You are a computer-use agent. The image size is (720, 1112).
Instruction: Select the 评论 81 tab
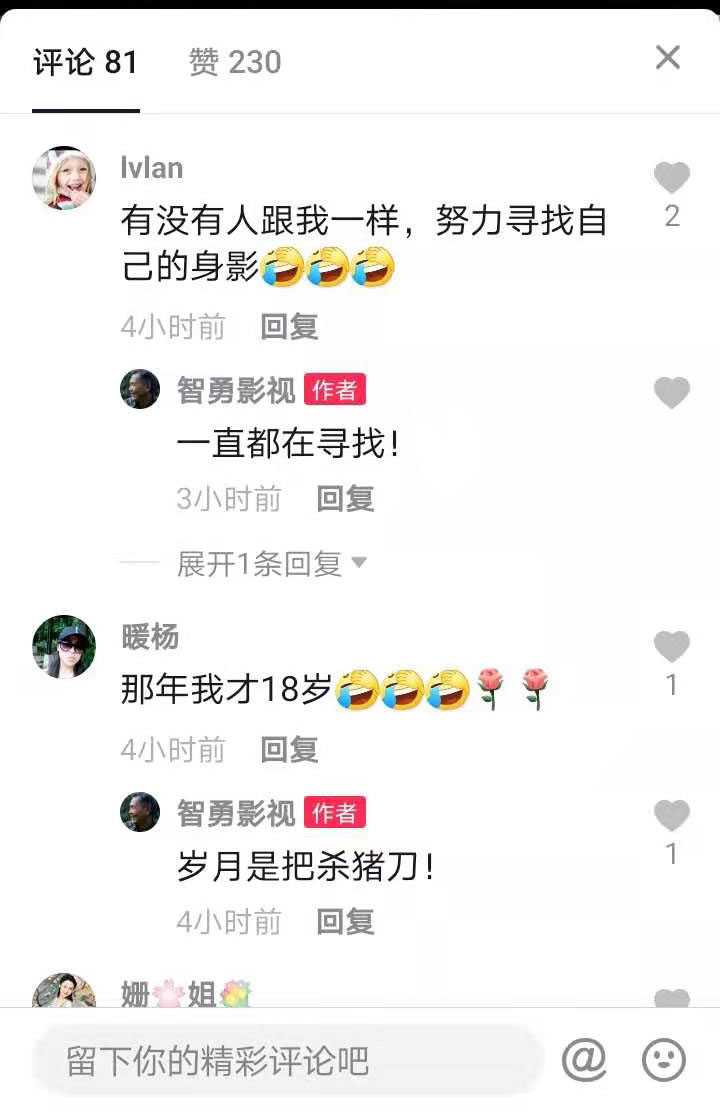point(85,63)
